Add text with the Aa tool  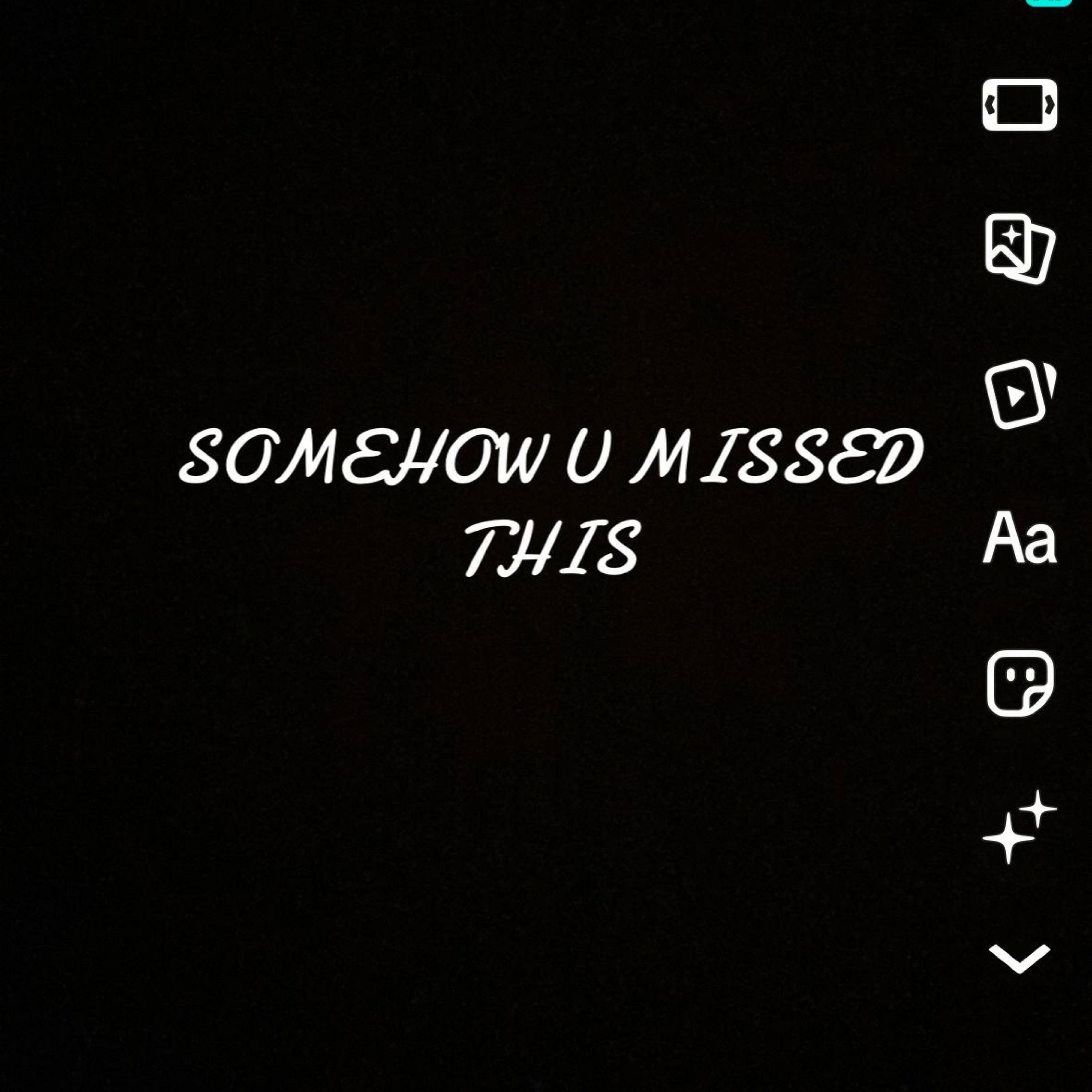[1020, 538]
